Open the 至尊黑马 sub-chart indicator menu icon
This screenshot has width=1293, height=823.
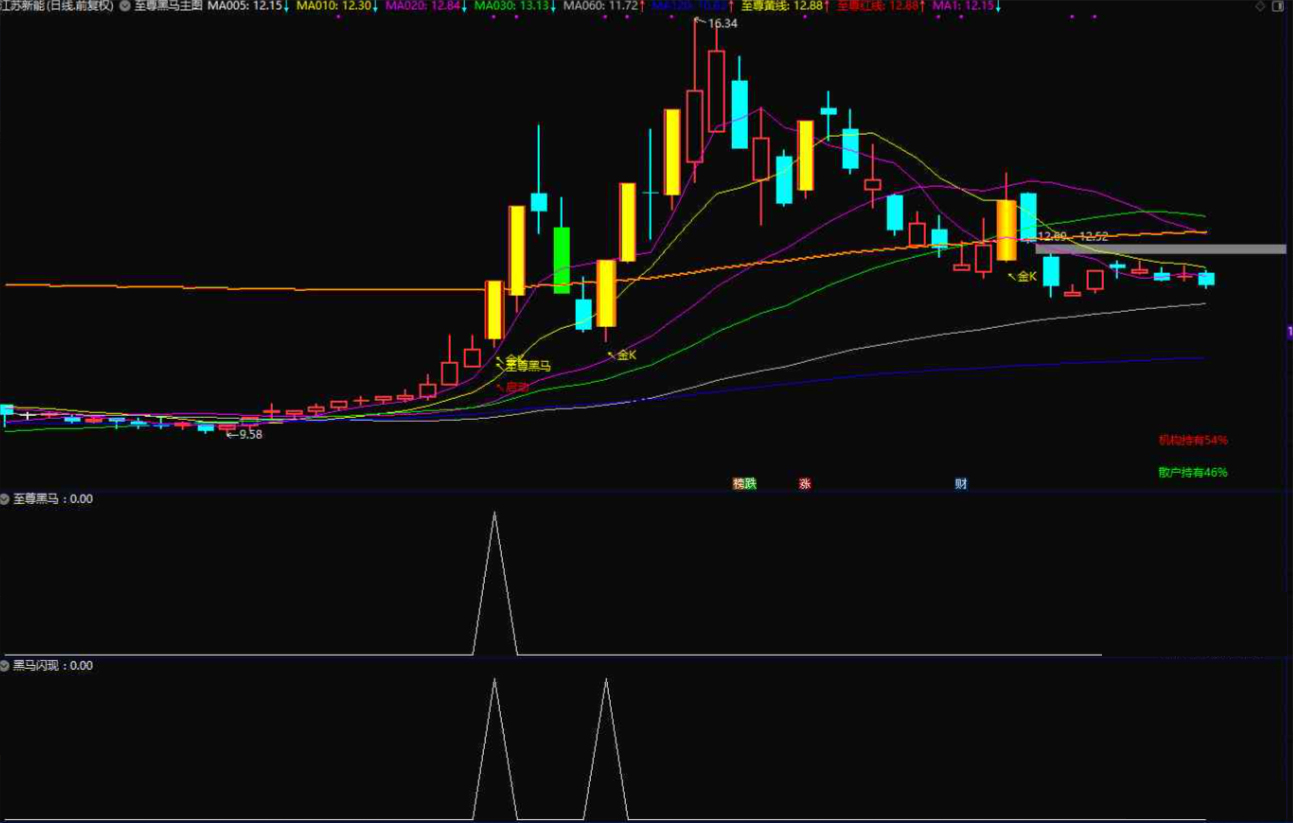coord(5,498)
